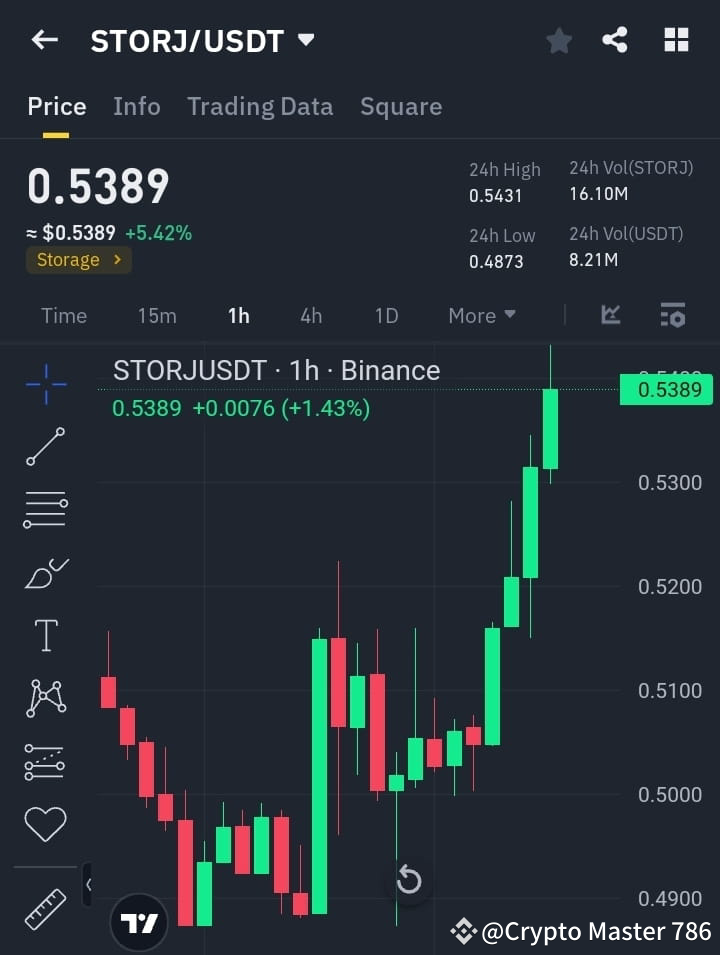Switch to the Trading Data tab
This screenshot has height=955, width=720.
(x=260, y=106)
